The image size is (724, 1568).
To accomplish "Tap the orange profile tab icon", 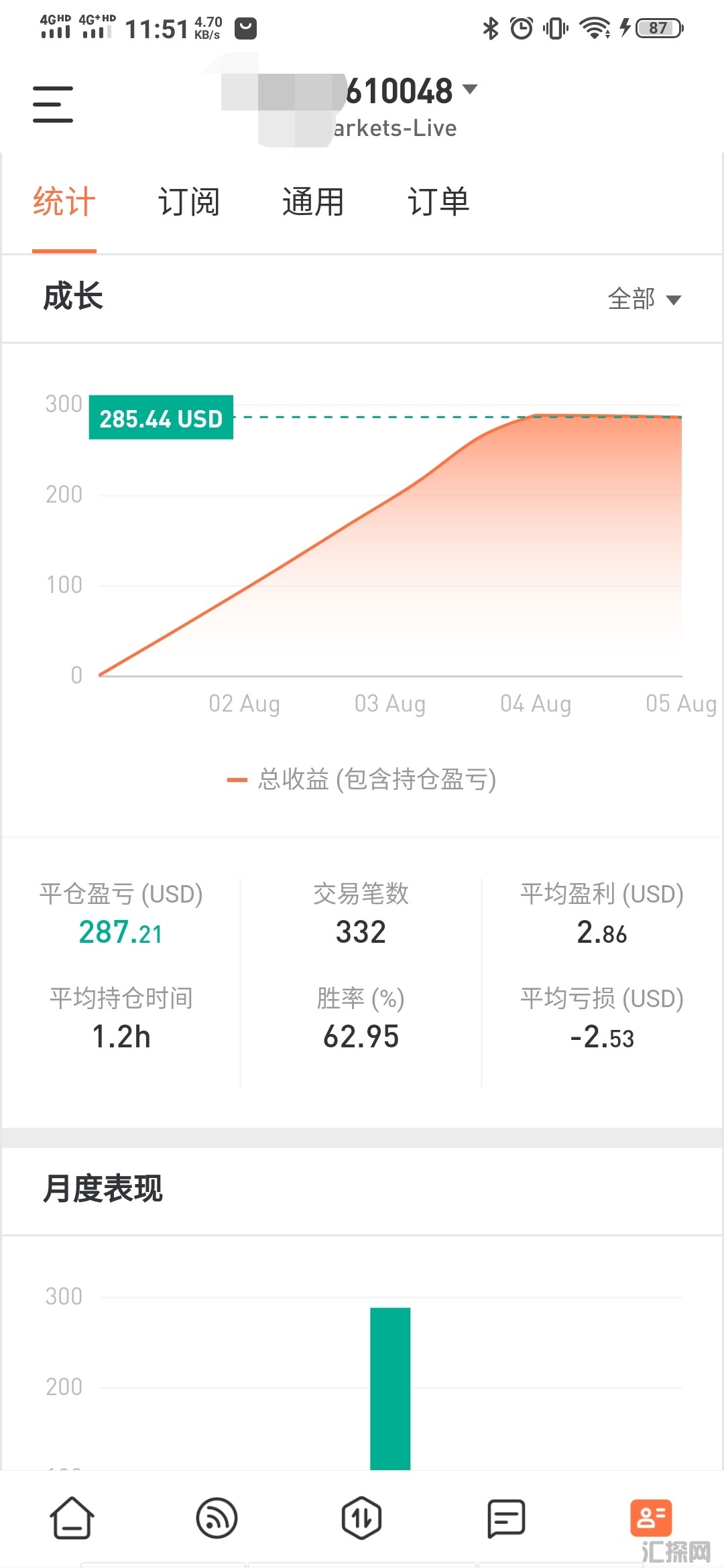I will pos(650,1518).
